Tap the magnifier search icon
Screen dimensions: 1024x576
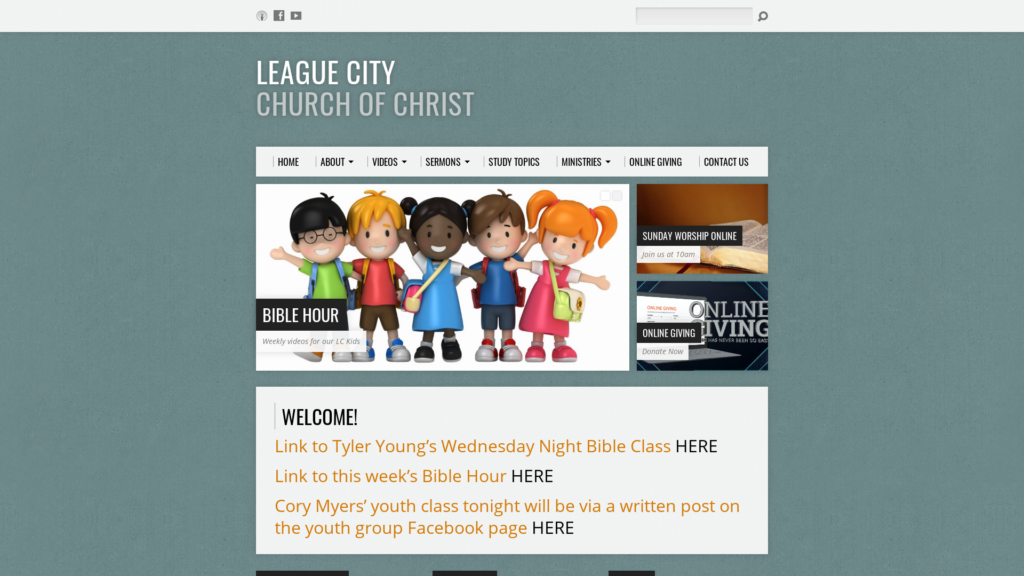pyautogui.click(x=763, y=16)
